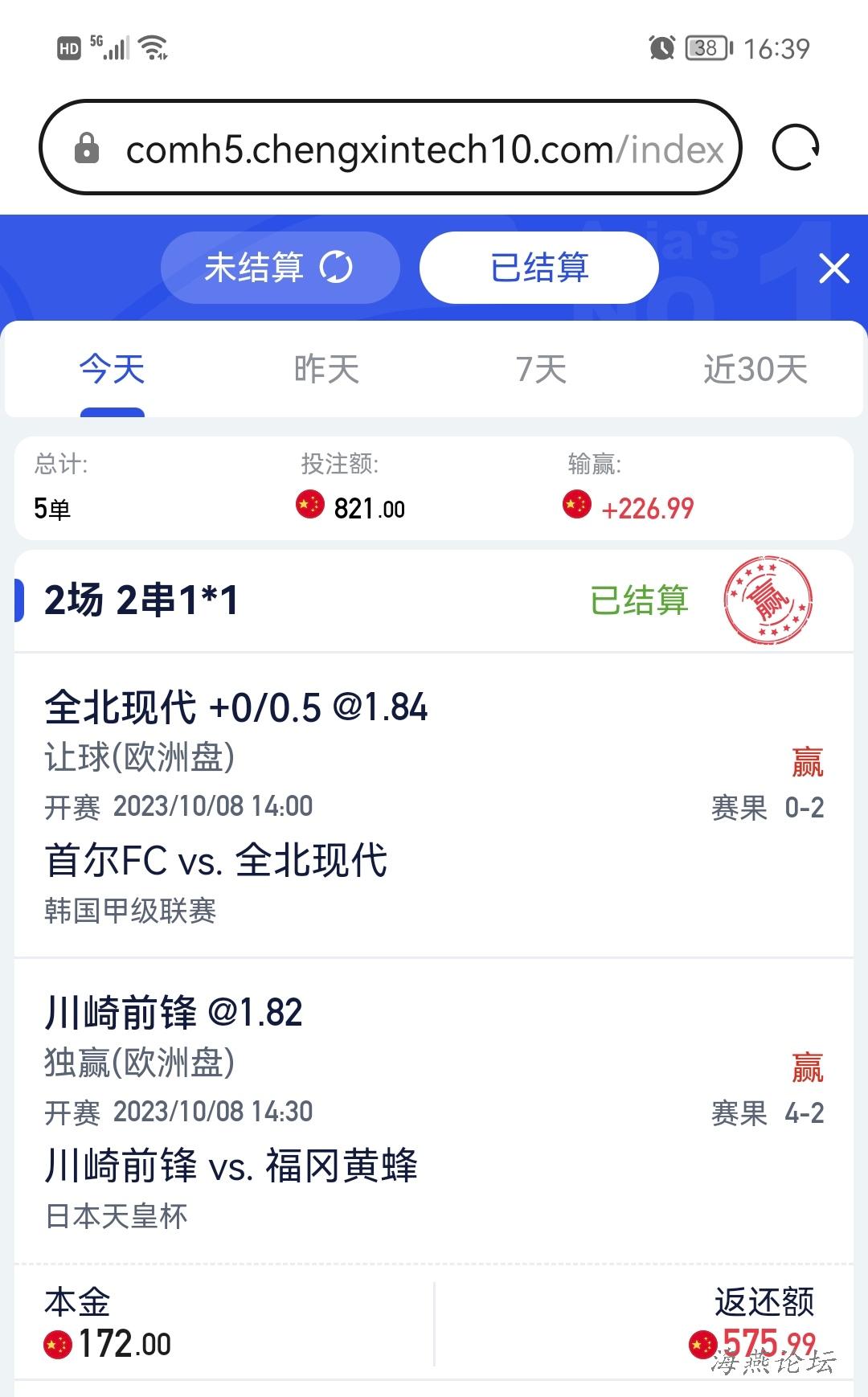This screenshot has height=1397, width=868.
Task: View the 7天 bet history
Action: (x=541, y=370)
